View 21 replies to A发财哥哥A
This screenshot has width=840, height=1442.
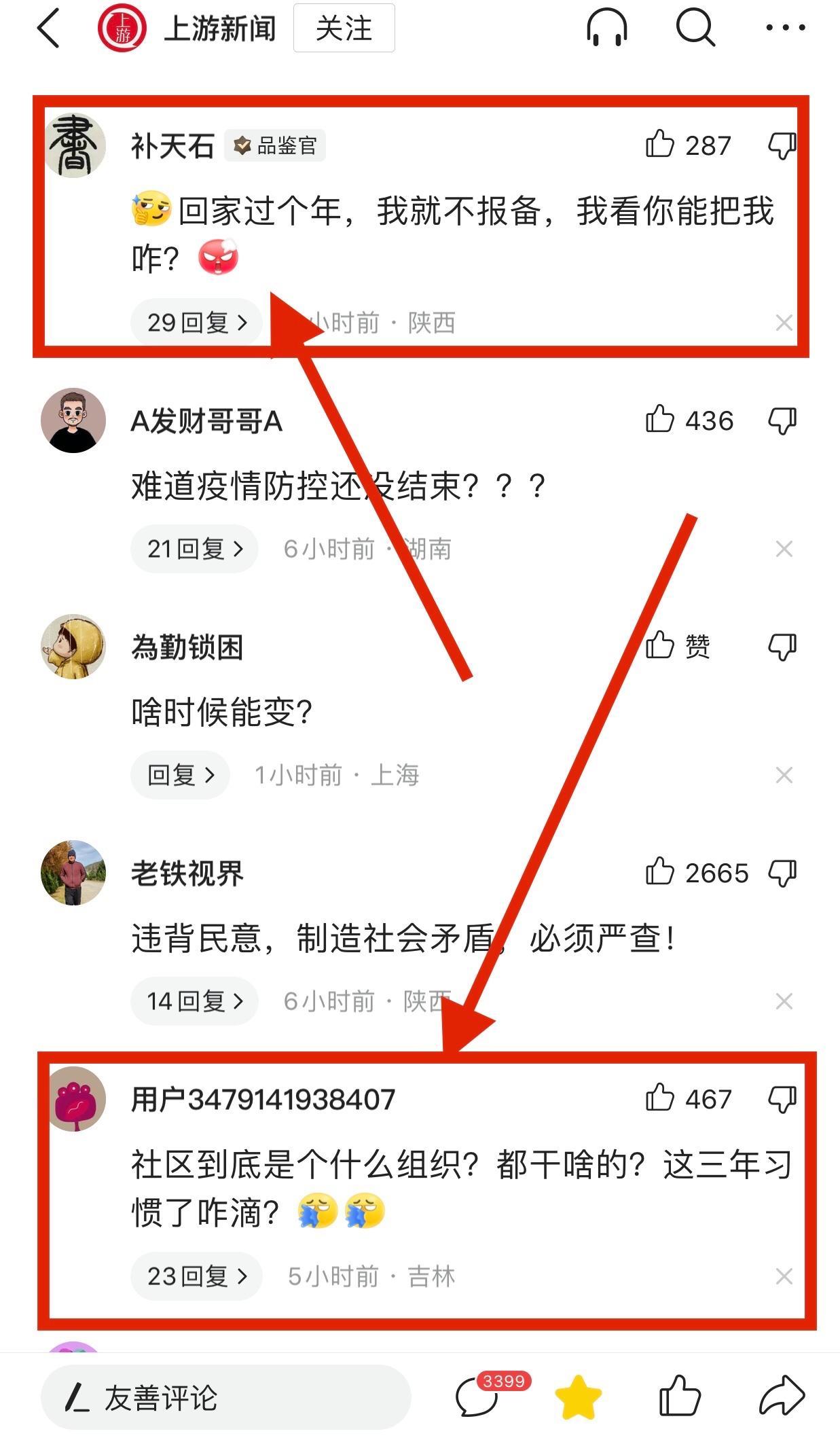tap(194, 549)
